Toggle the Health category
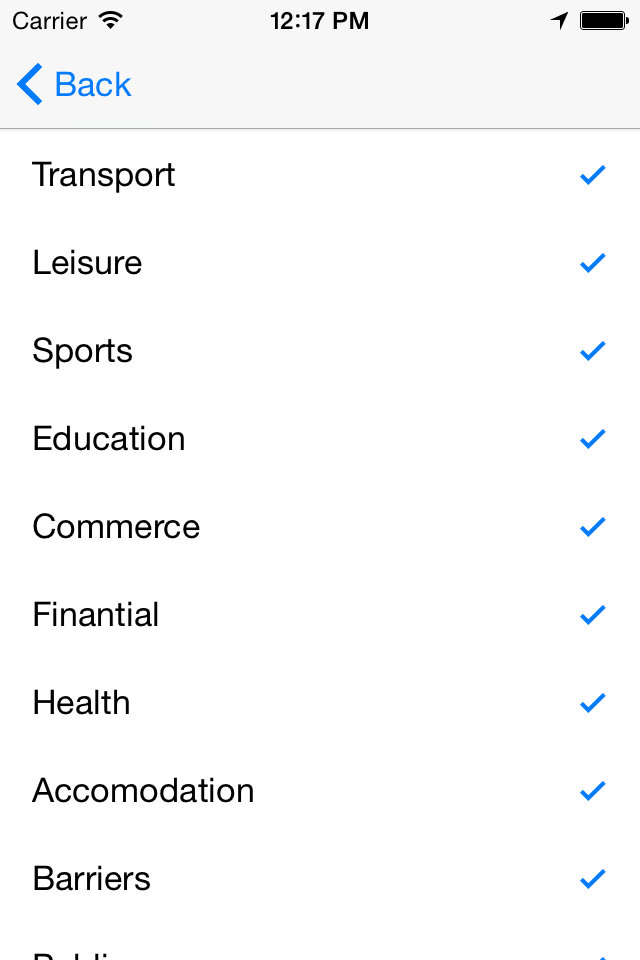This screenshot has height=960, width=640. 320,703
